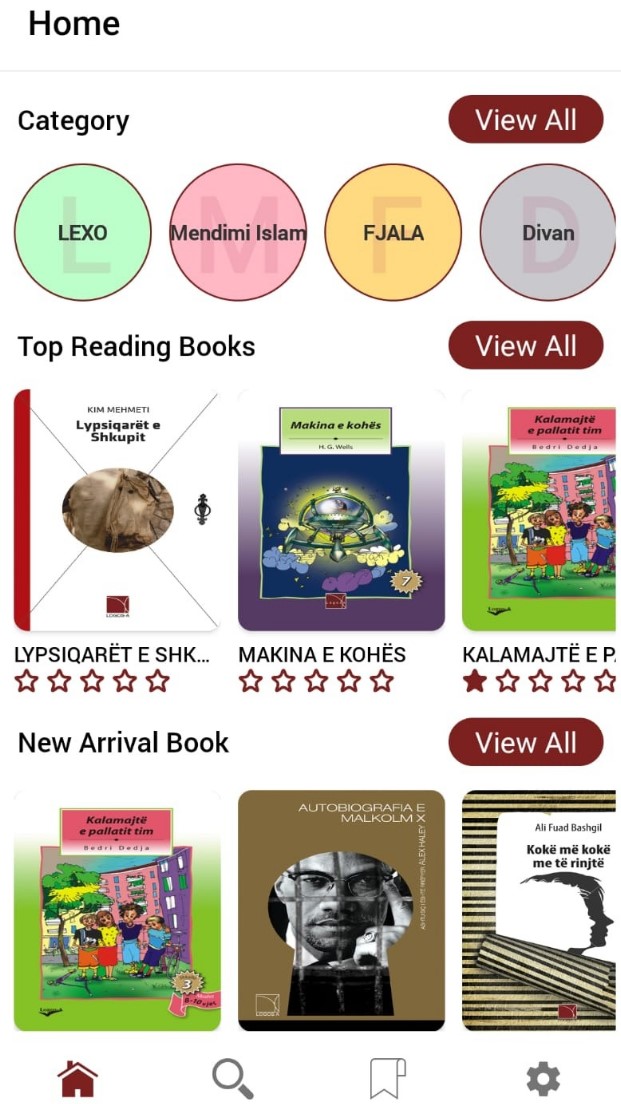Select the Mendimi Islam category
The image size is (621, 1104).
tap(238, 233)
